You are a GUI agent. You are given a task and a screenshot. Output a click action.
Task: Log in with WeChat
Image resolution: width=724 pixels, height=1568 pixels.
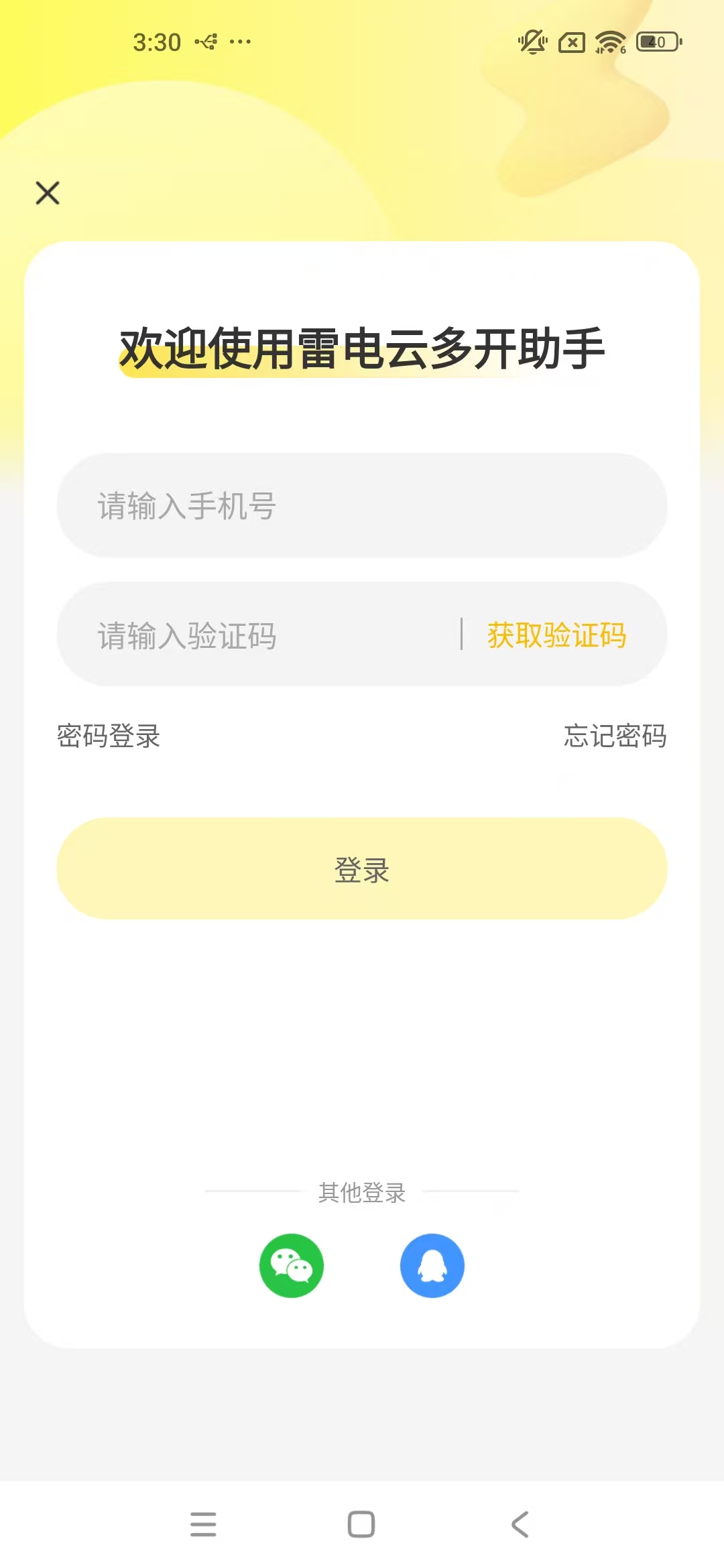click(292, 1265)
